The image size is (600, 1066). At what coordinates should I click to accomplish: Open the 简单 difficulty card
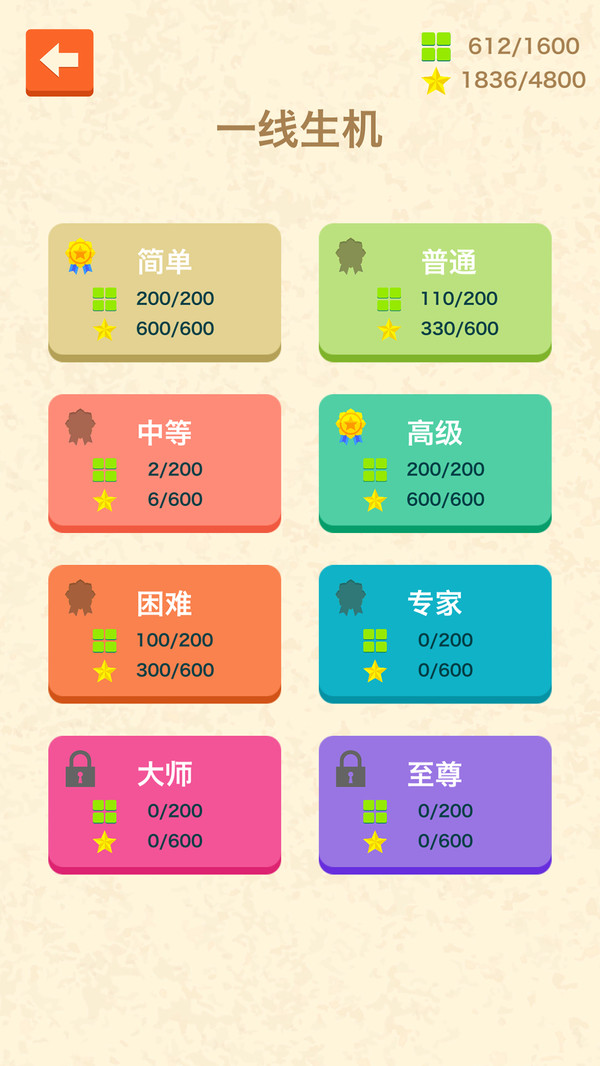[x=164, y=290]
